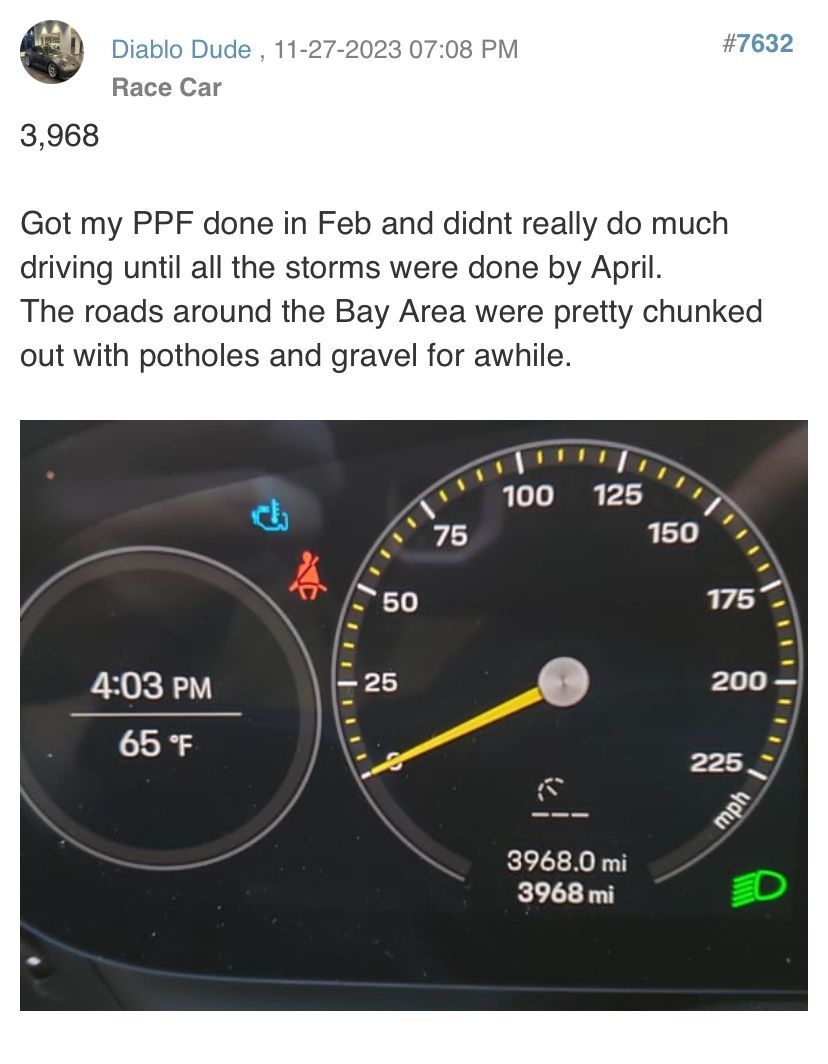The width and height of the screenshot is (828, 1064).
Task: Enlarge the attached odometer photo
Action: [413, 714]
